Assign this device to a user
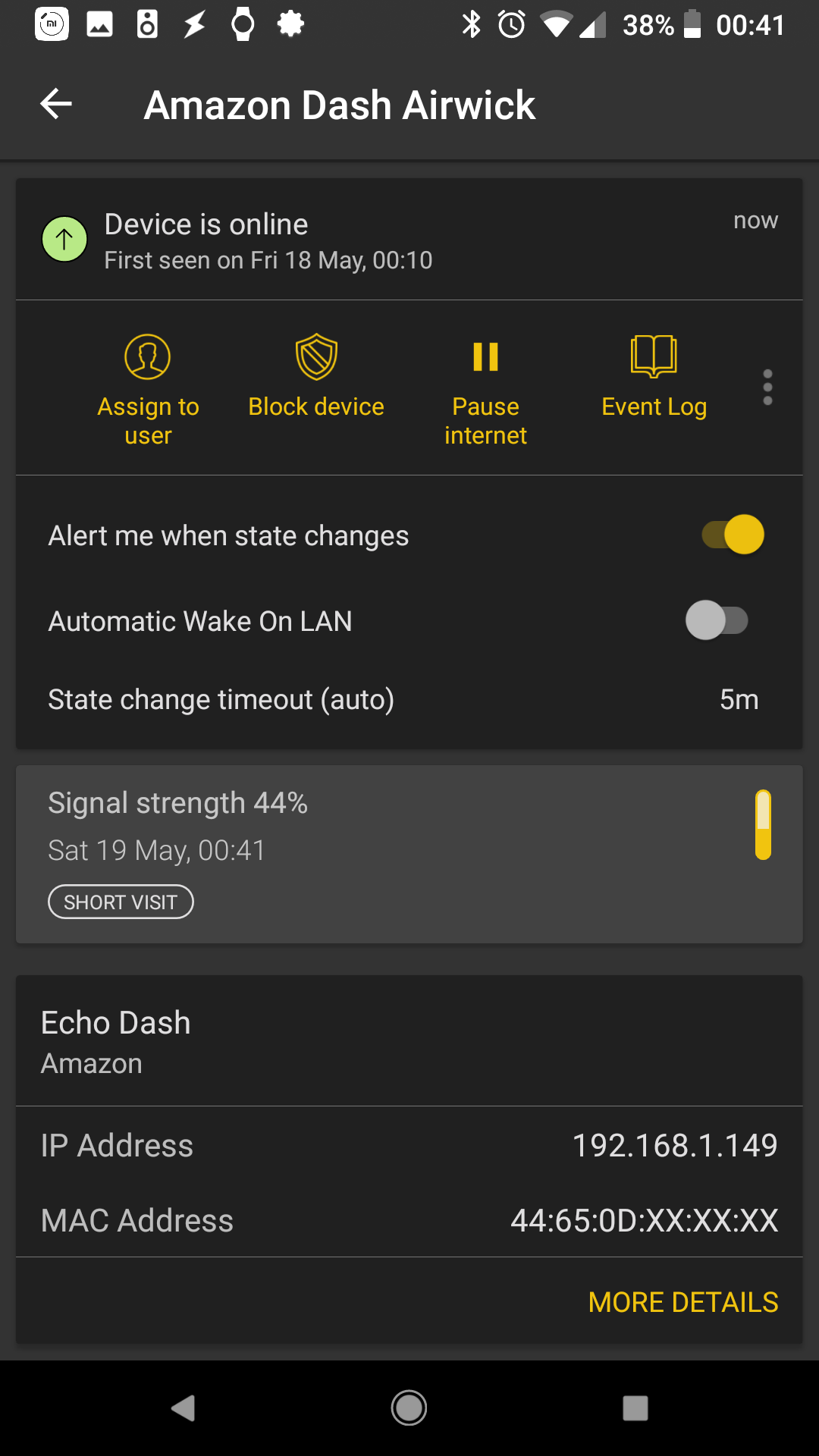This screenshot has height=1456, width=819. (148, 388)
